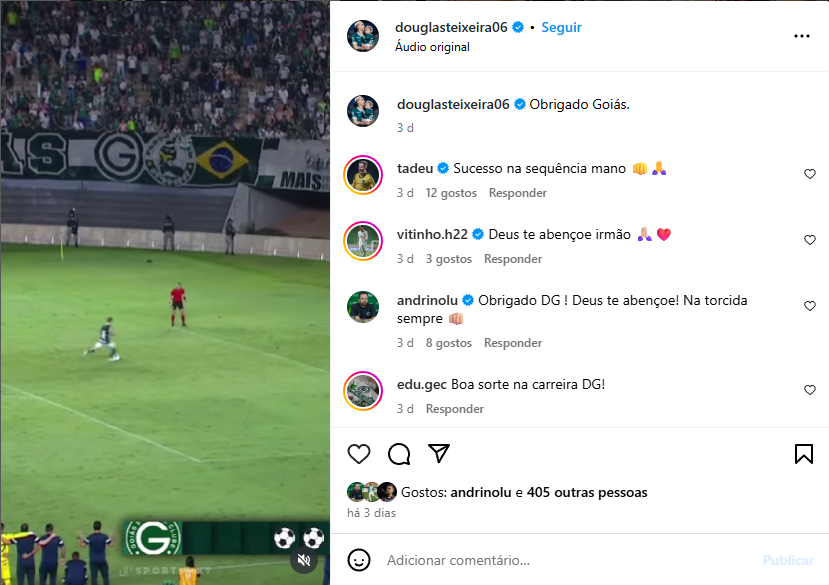Focus the Adicionar comentário field
829x585 pixels.
tap(560, 560)
